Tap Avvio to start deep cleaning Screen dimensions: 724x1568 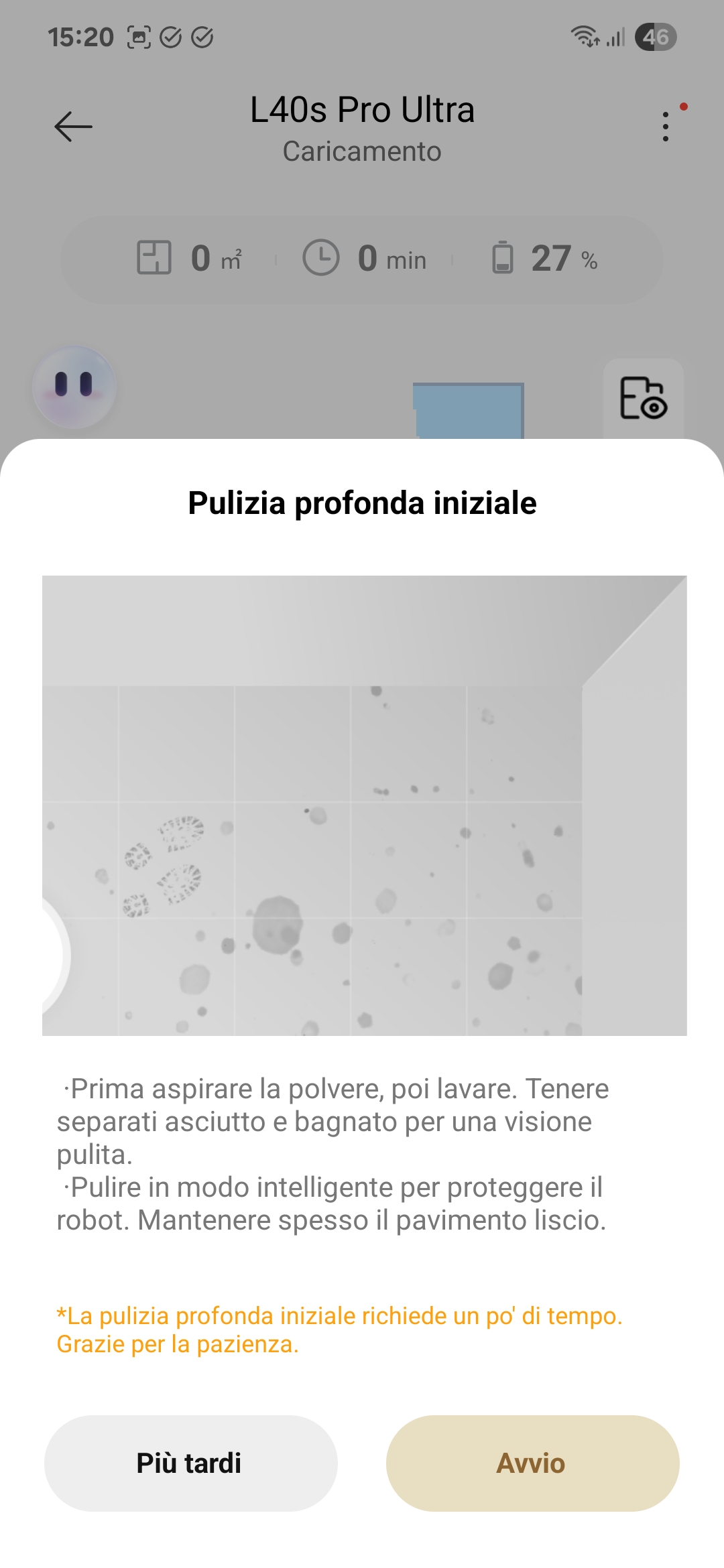pos(532,1463)
